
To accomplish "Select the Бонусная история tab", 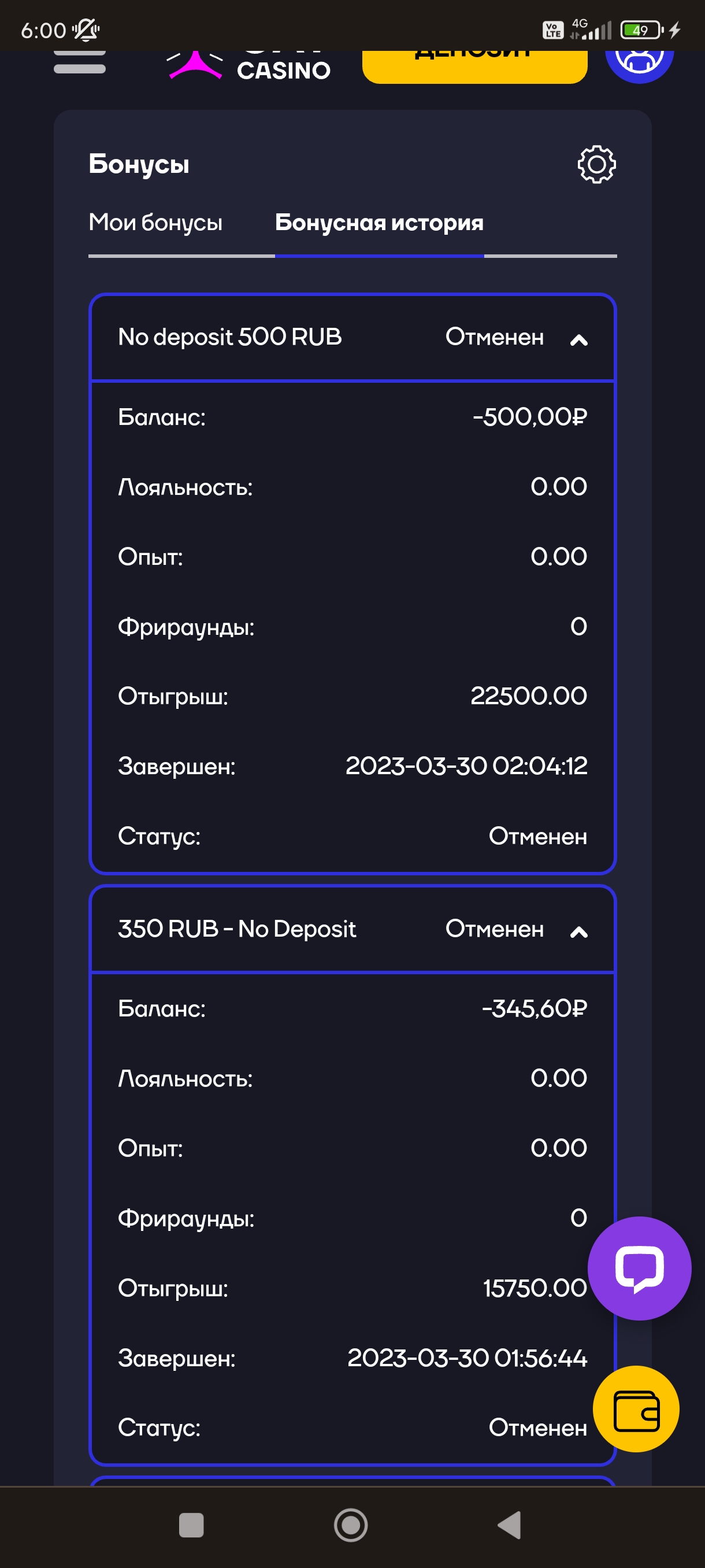I will tap(379, 223).
